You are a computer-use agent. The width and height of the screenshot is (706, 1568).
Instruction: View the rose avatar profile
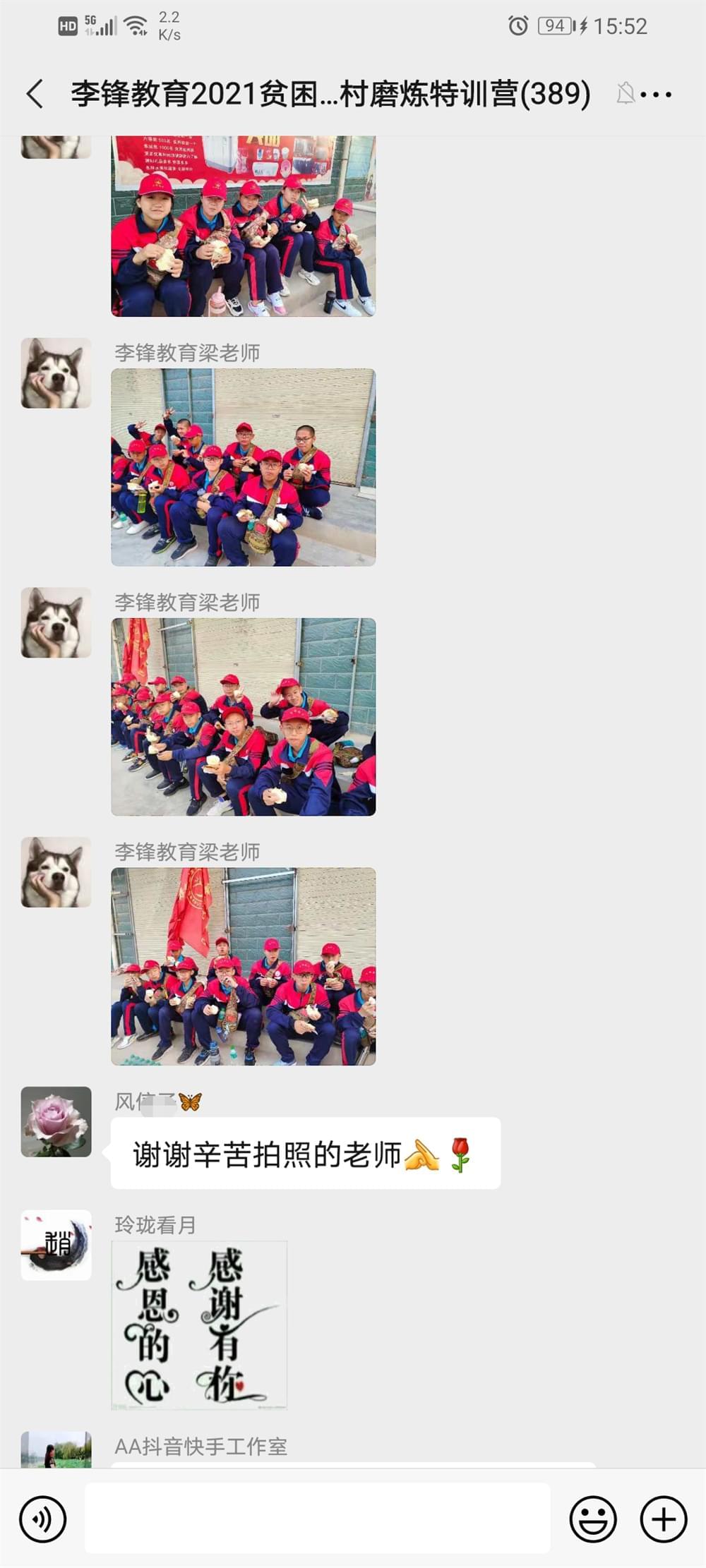(x=56, y=1121)
